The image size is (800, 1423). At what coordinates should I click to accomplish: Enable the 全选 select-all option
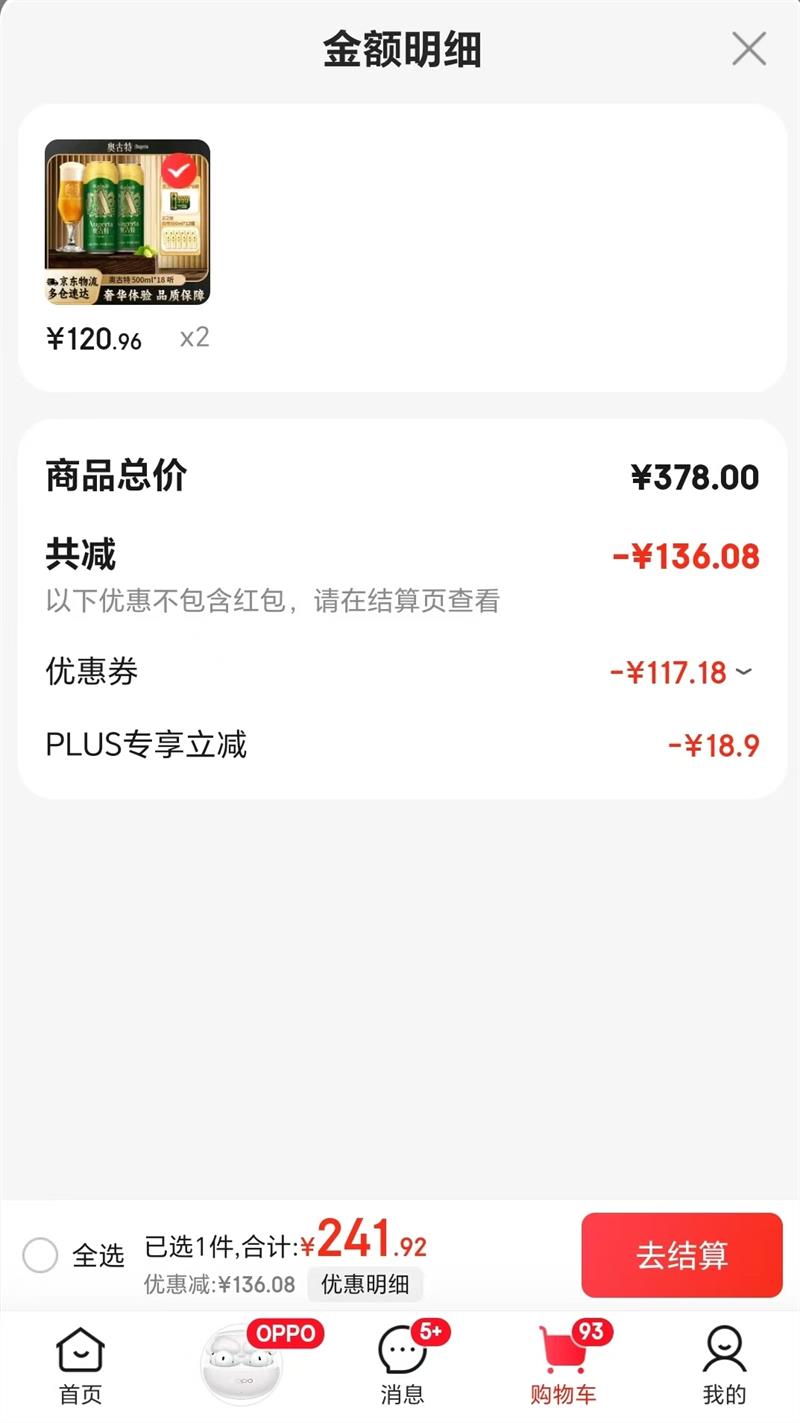coord(41,1257)
